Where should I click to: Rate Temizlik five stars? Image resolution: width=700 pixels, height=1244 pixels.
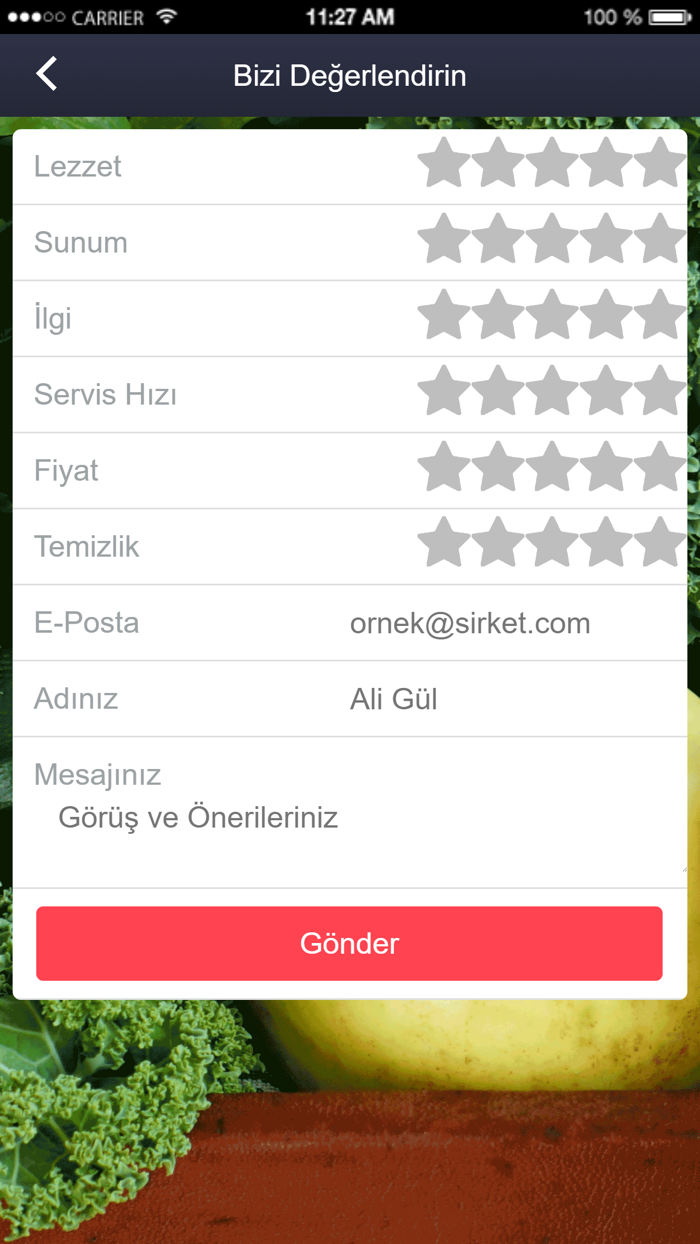660,544
